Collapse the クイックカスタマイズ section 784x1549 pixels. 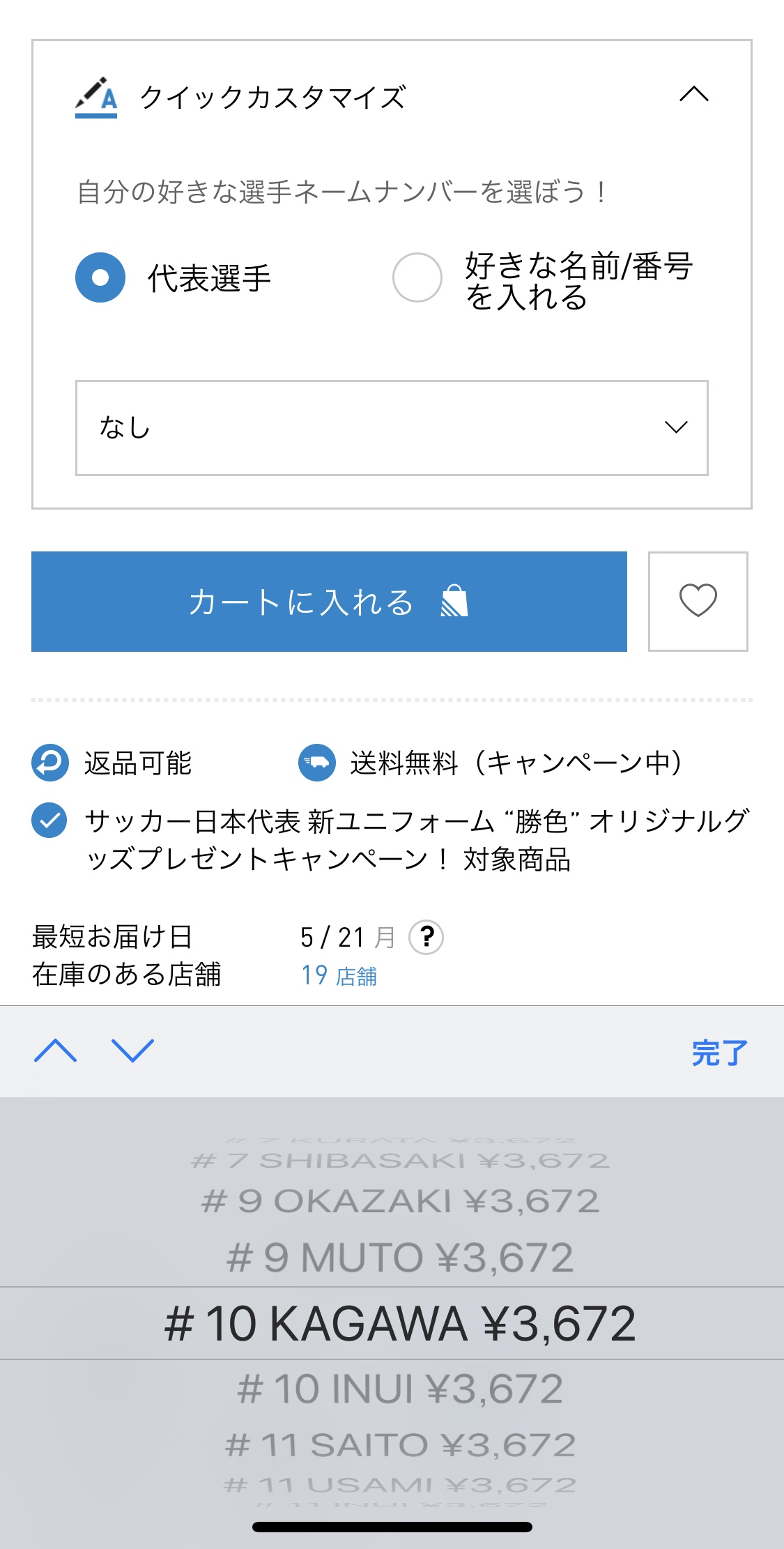click(x=693, y=95)
